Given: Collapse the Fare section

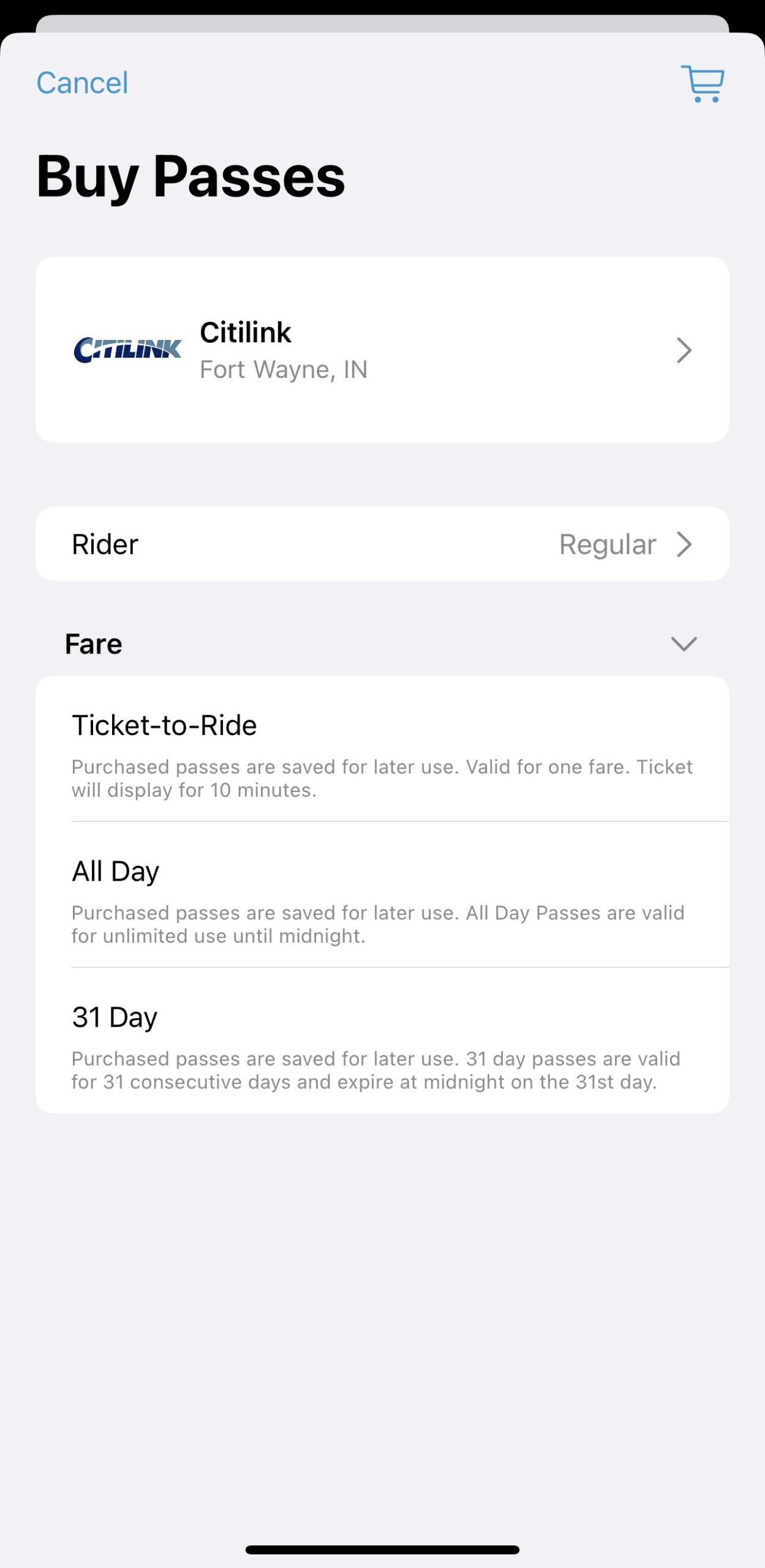Looking at the screenshot, I should (684, 644).
